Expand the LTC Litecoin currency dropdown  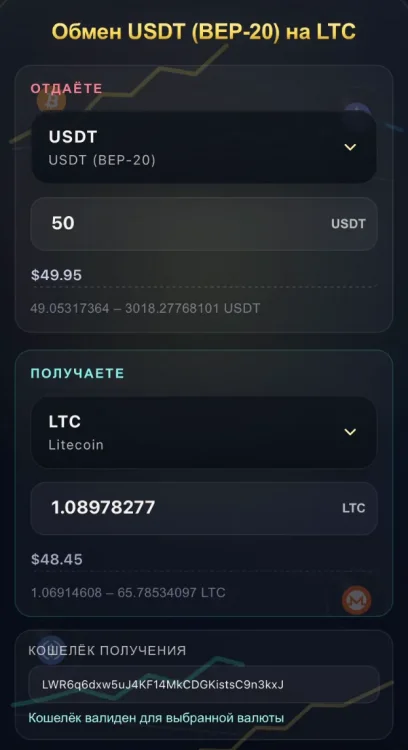point(204,432)
